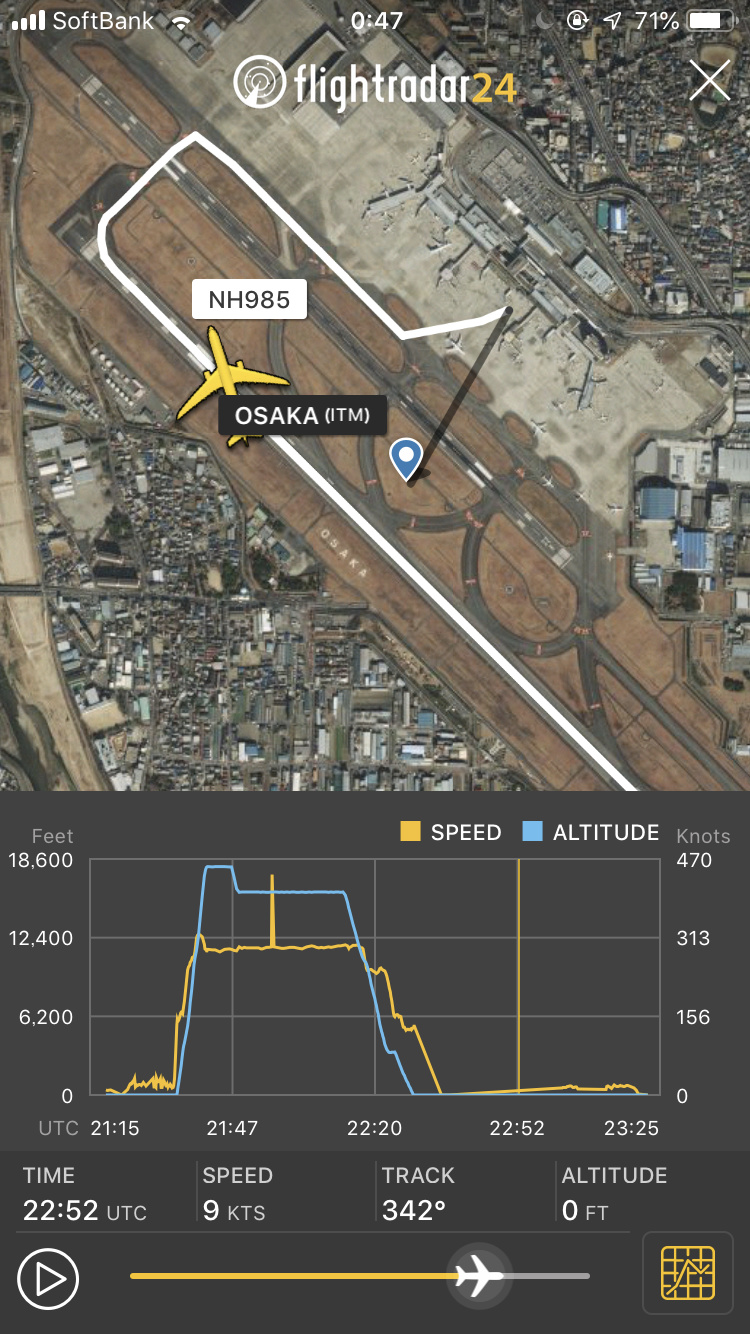Start playback of the flight track

pyautogui.click(x=48, y=1278)
